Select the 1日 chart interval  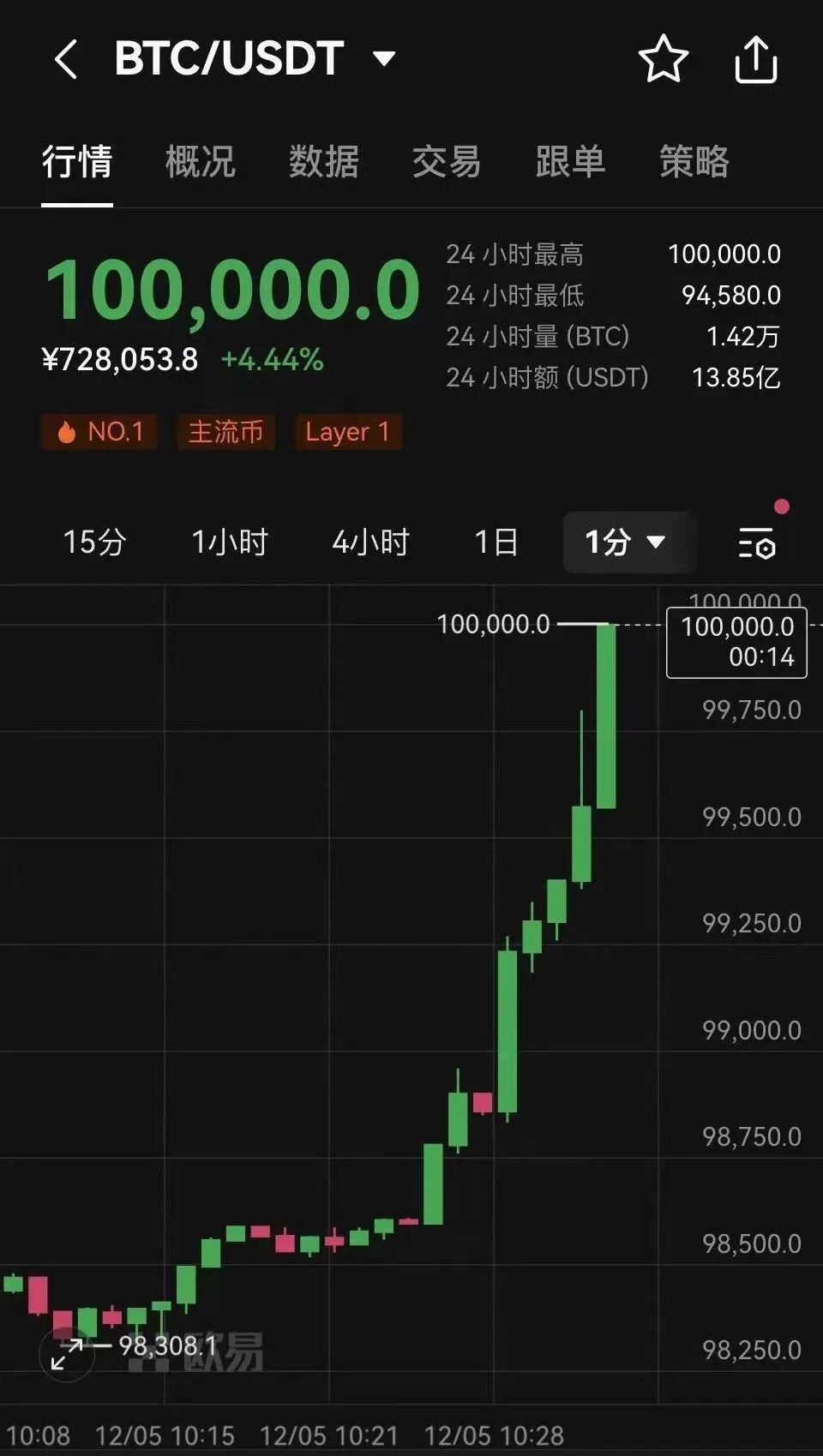pyautogui.click(x=496, y=542)
